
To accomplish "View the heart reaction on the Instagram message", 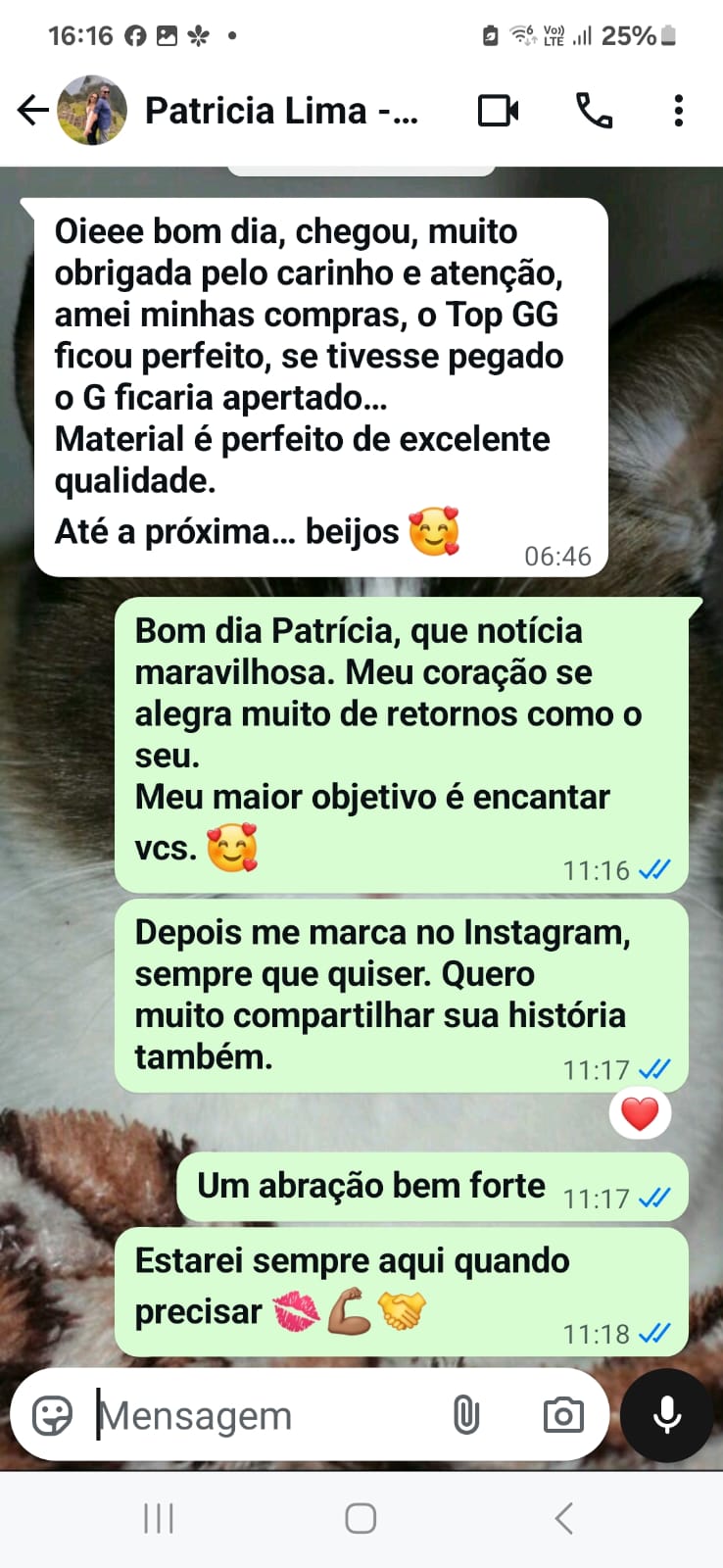I will coord(640,1114).
